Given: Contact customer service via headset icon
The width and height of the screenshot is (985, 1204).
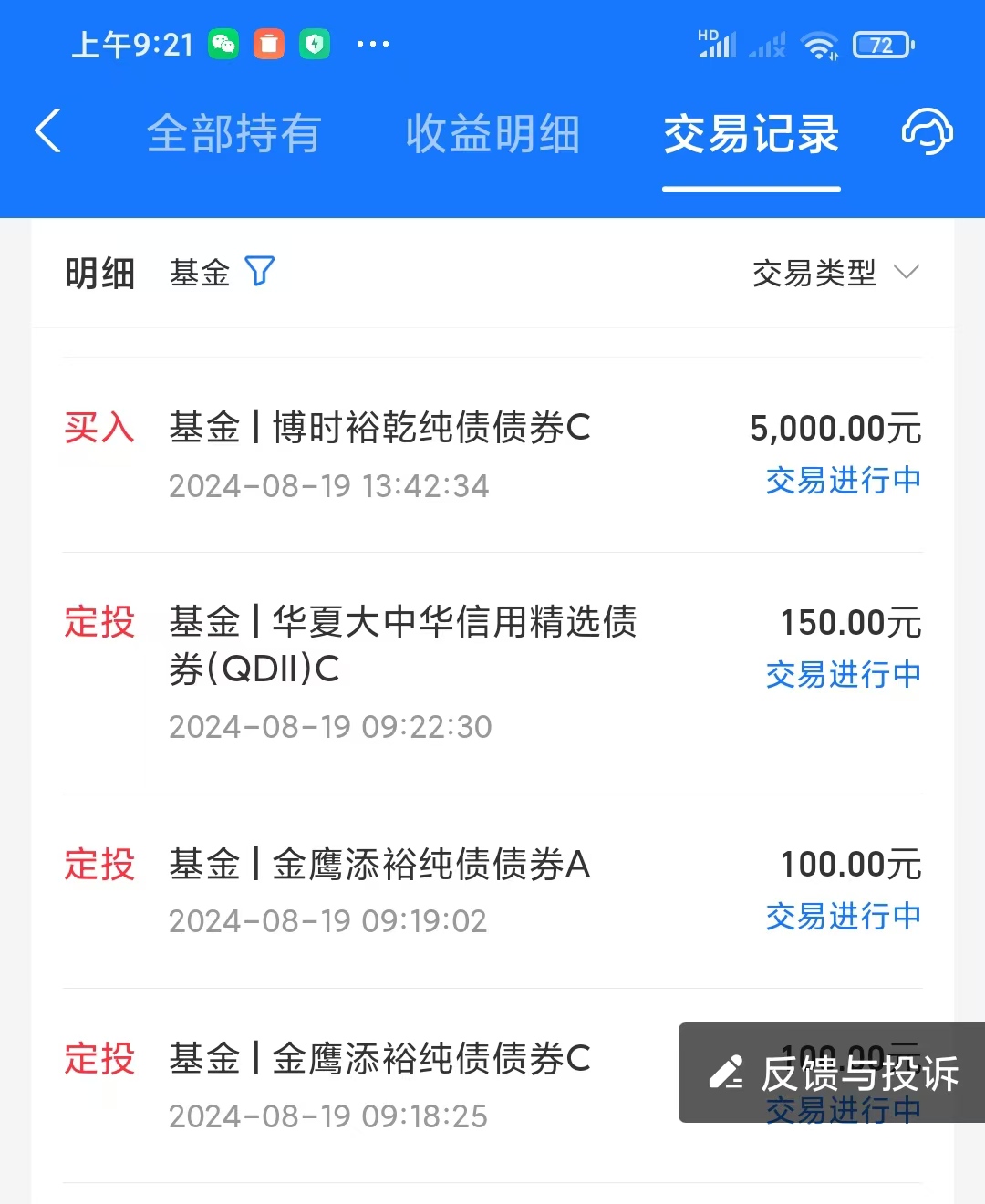Looking at the screenshot, I should [927, 132].
